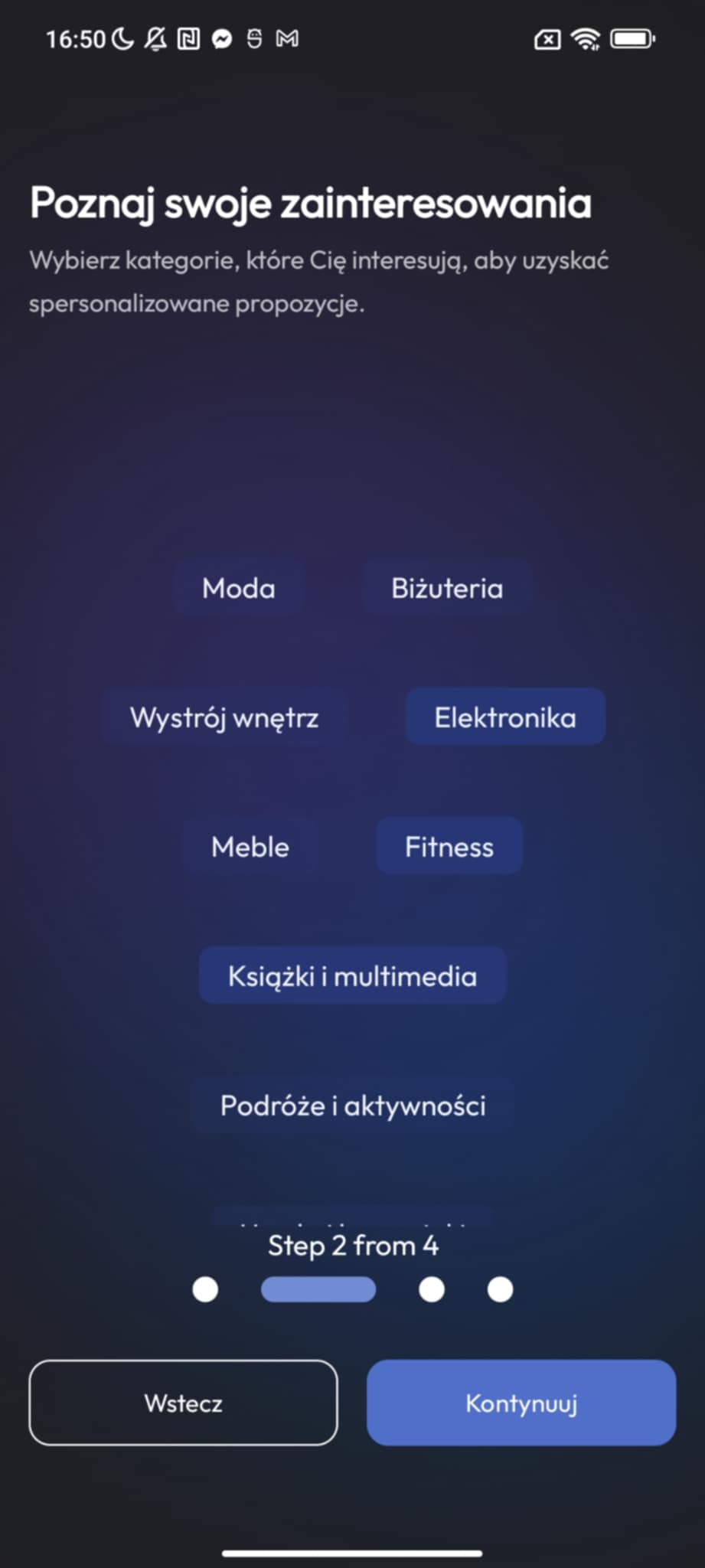Pick Wystrój wnętrz category
Image resolution: width=705 pixels, height=1568 pixels.
(x=224, y=717)
